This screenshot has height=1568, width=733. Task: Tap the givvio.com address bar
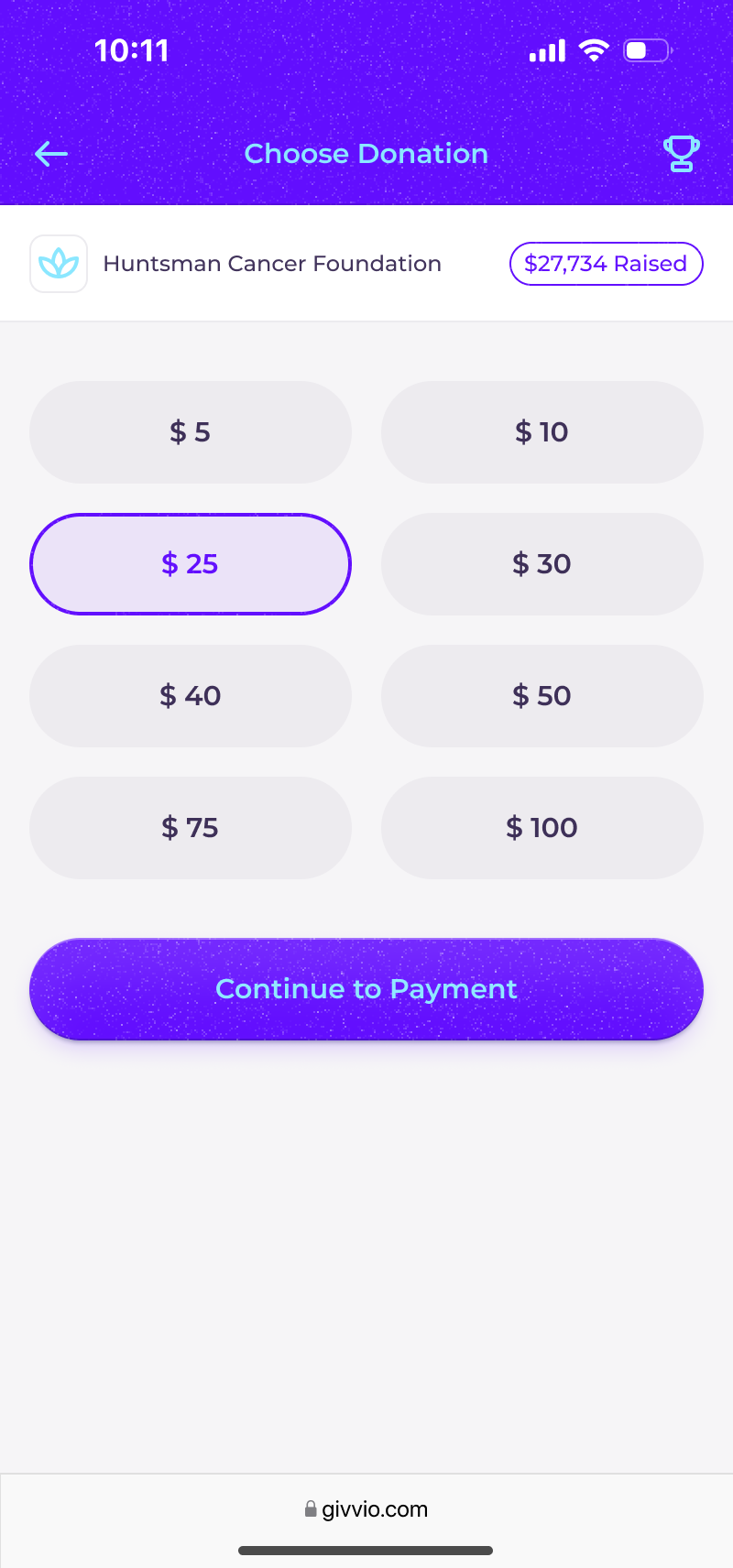click(x=366, y=1509)
